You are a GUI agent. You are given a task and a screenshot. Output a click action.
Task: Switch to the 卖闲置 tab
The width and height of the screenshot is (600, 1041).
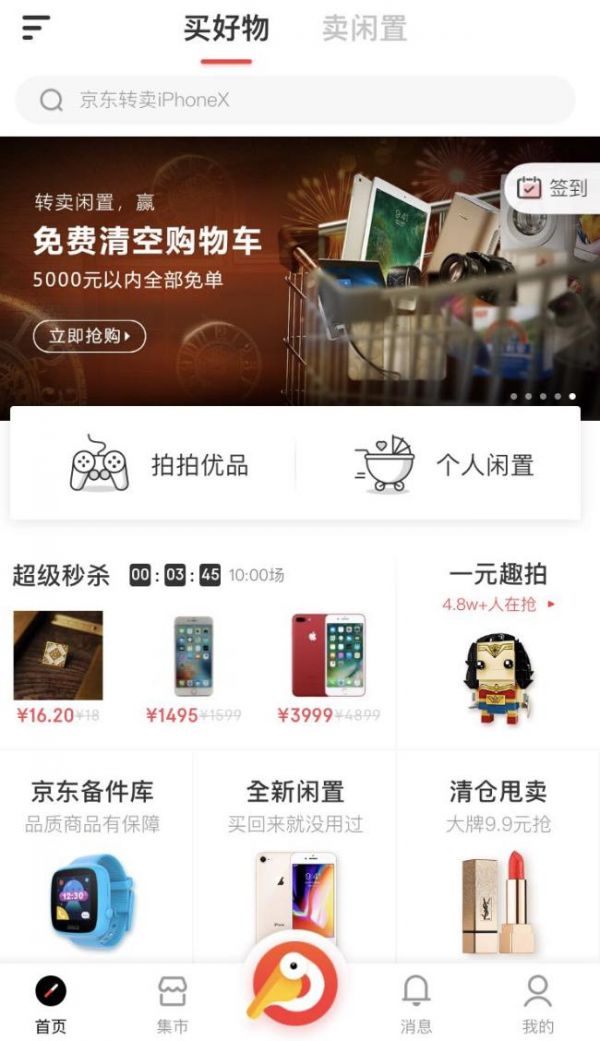click(x=364, y=29)
